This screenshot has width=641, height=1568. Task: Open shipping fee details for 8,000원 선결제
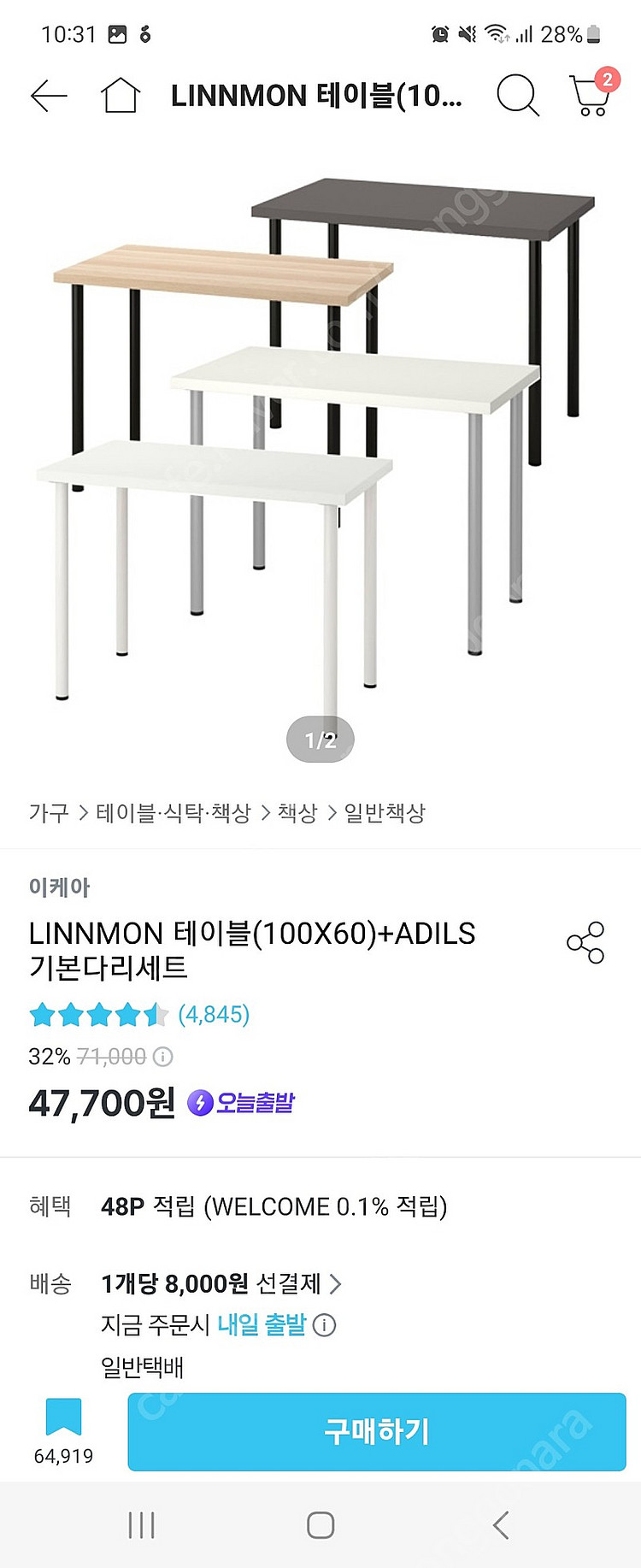point(334,1283)
